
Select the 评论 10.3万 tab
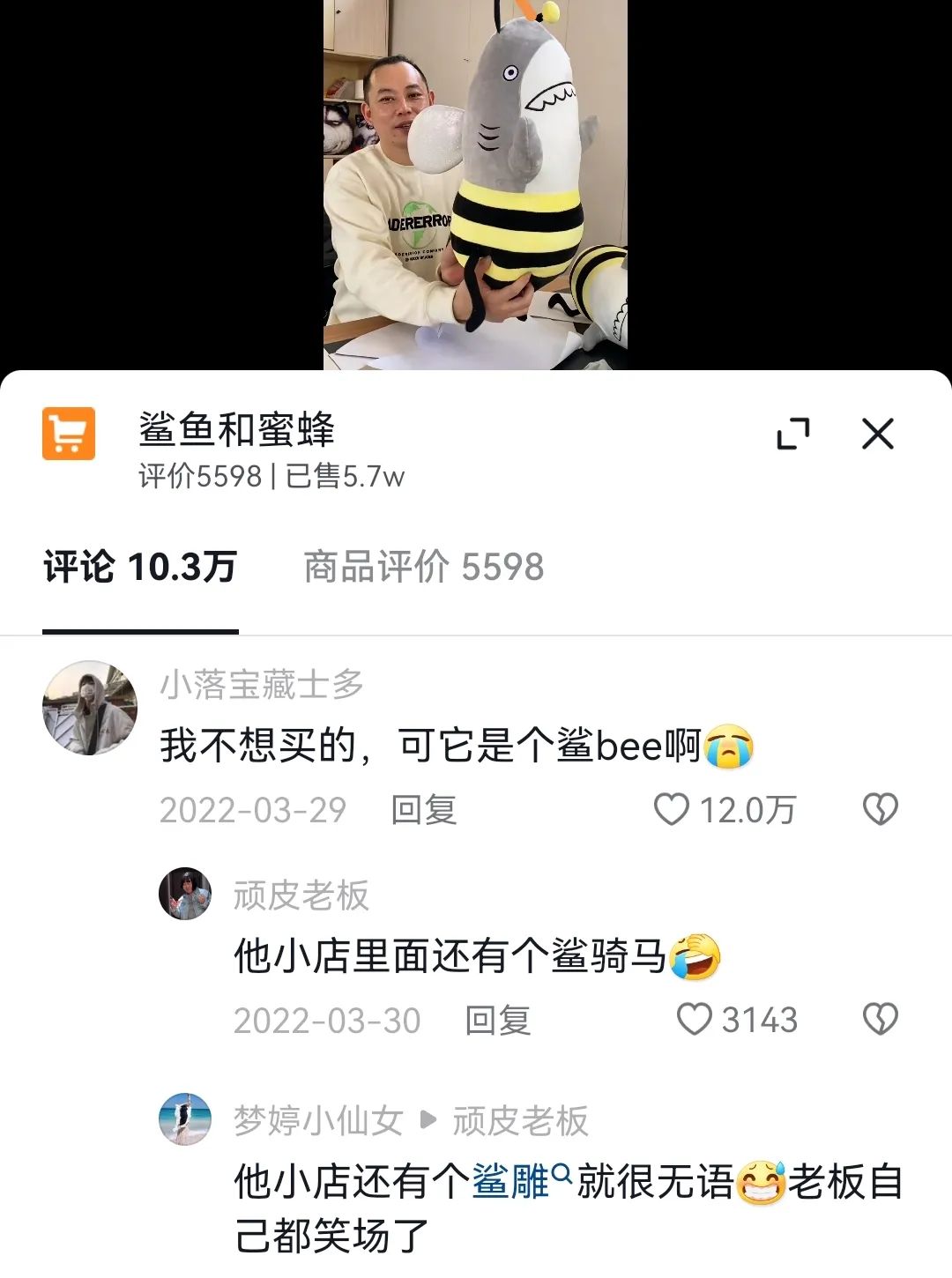(140, 567)
